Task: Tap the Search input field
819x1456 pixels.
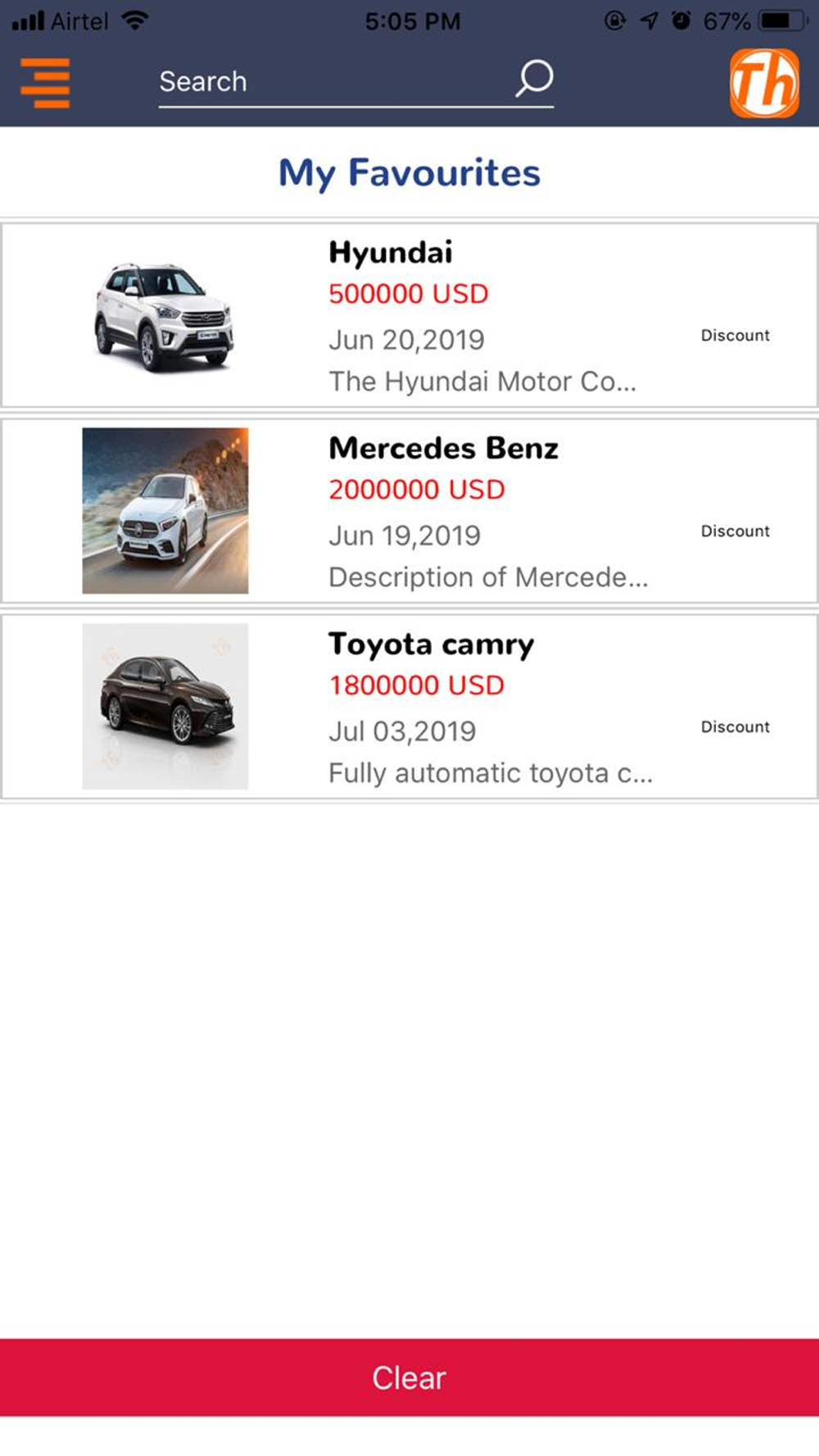Action: [x=328, y=82]
